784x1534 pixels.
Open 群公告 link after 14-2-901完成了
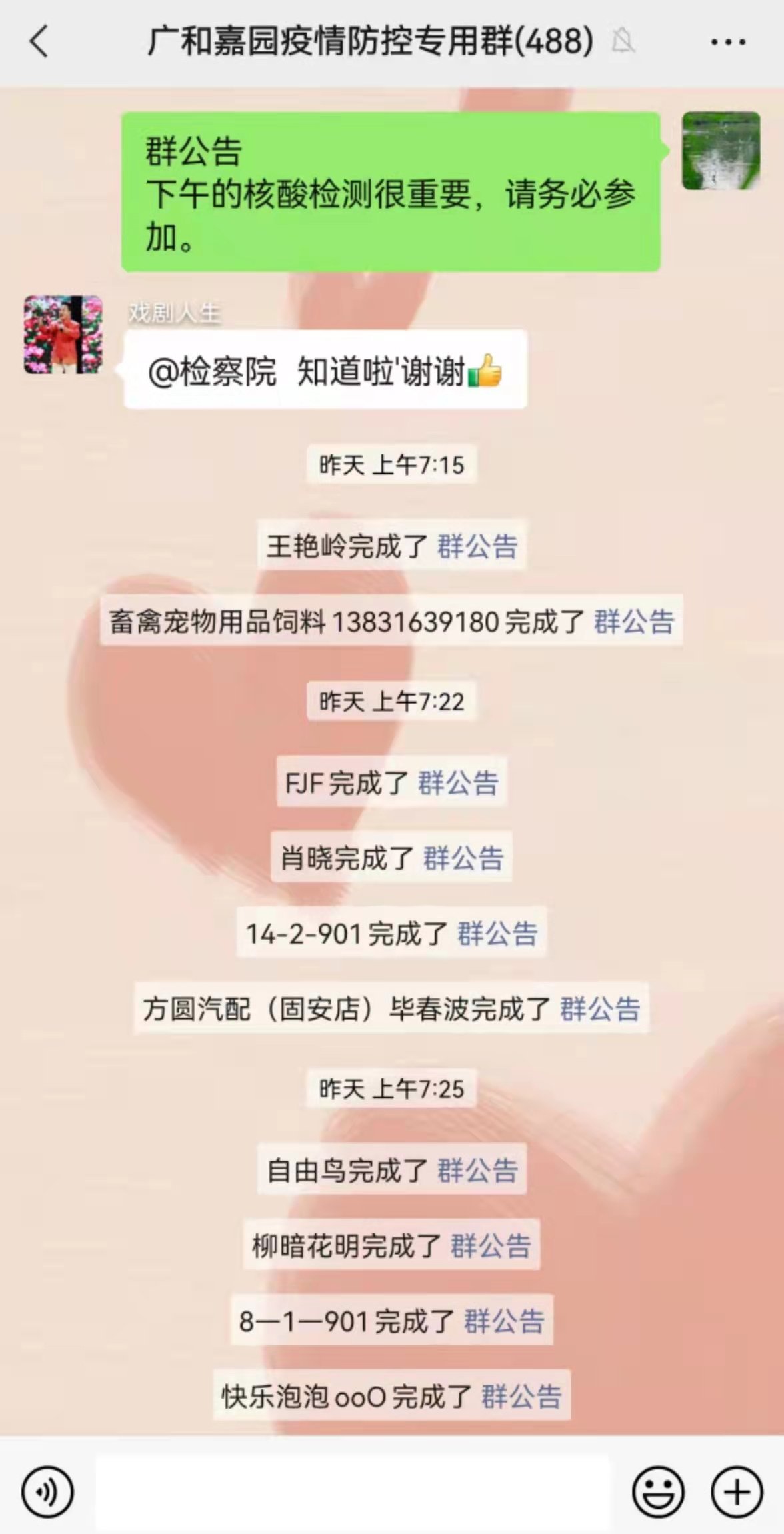497,933
